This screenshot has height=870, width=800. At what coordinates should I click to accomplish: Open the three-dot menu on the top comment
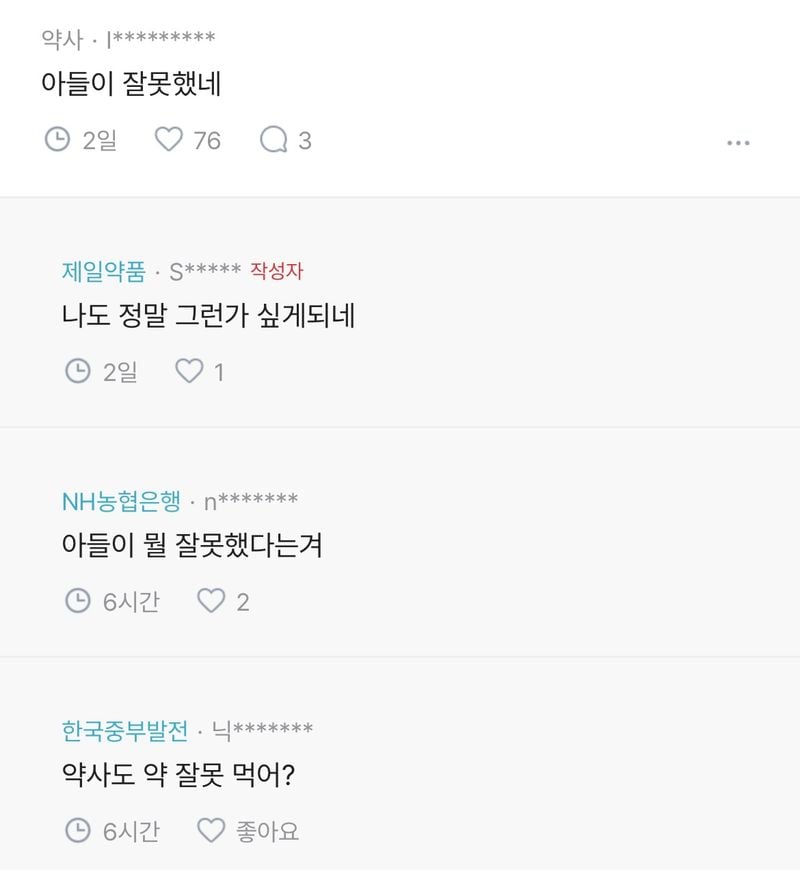point(738,142)
